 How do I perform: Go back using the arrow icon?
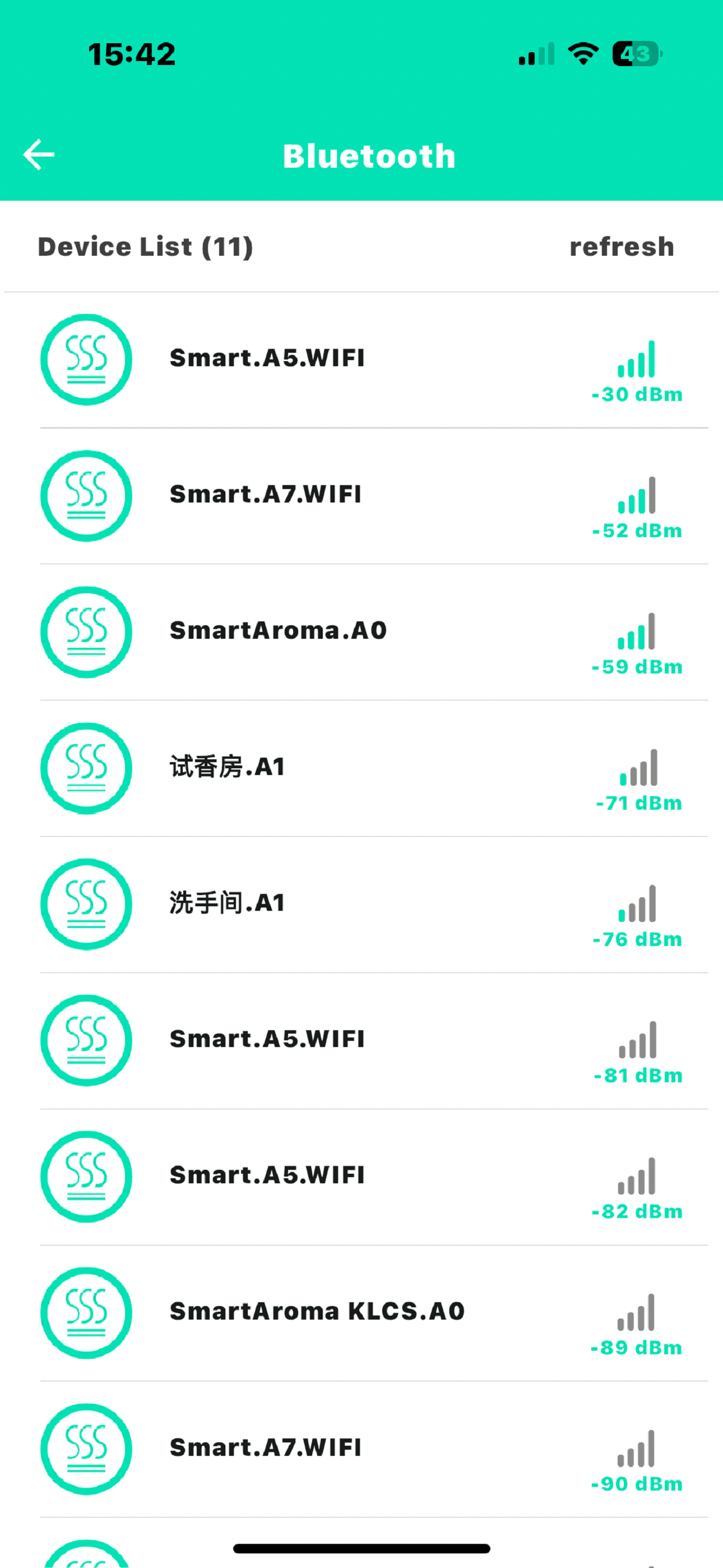click(39, 155)
